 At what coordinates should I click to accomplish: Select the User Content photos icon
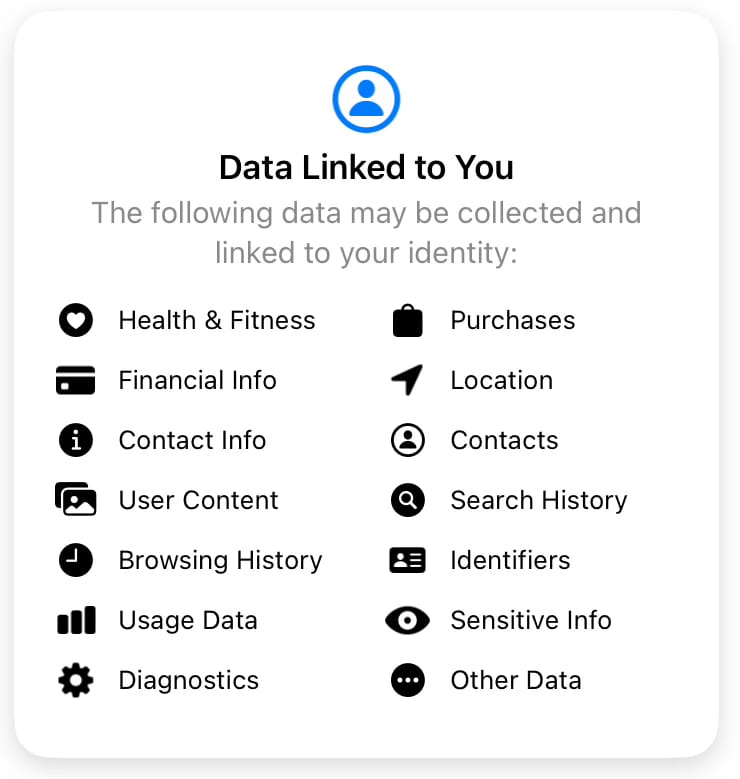coord(76,500)
